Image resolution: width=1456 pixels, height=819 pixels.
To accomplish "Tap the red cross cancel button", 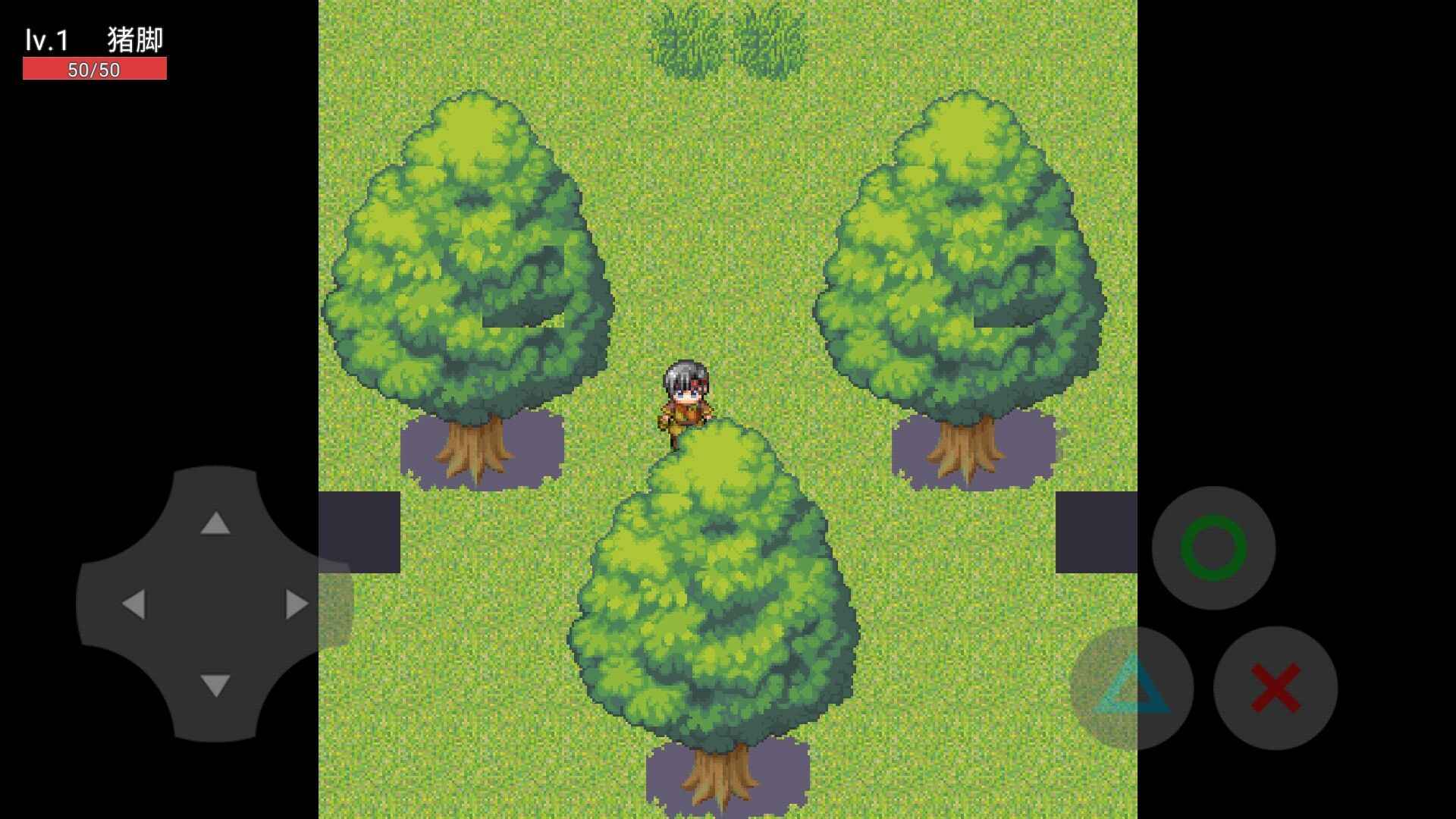I will [x=1276, y=688].
